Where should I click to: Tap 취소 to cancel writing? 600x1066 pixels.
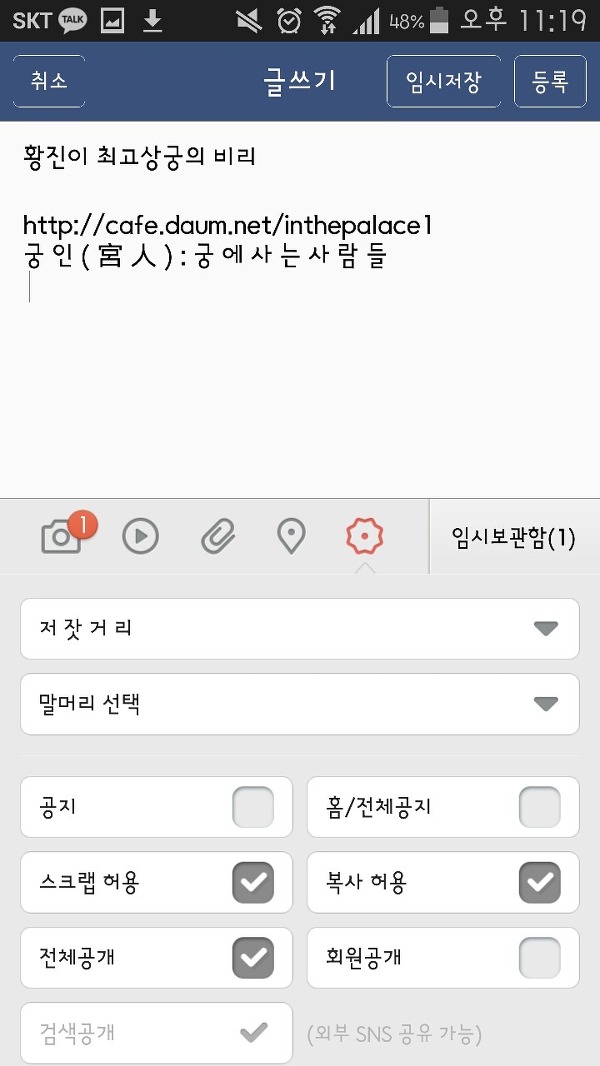pos(49,81)
